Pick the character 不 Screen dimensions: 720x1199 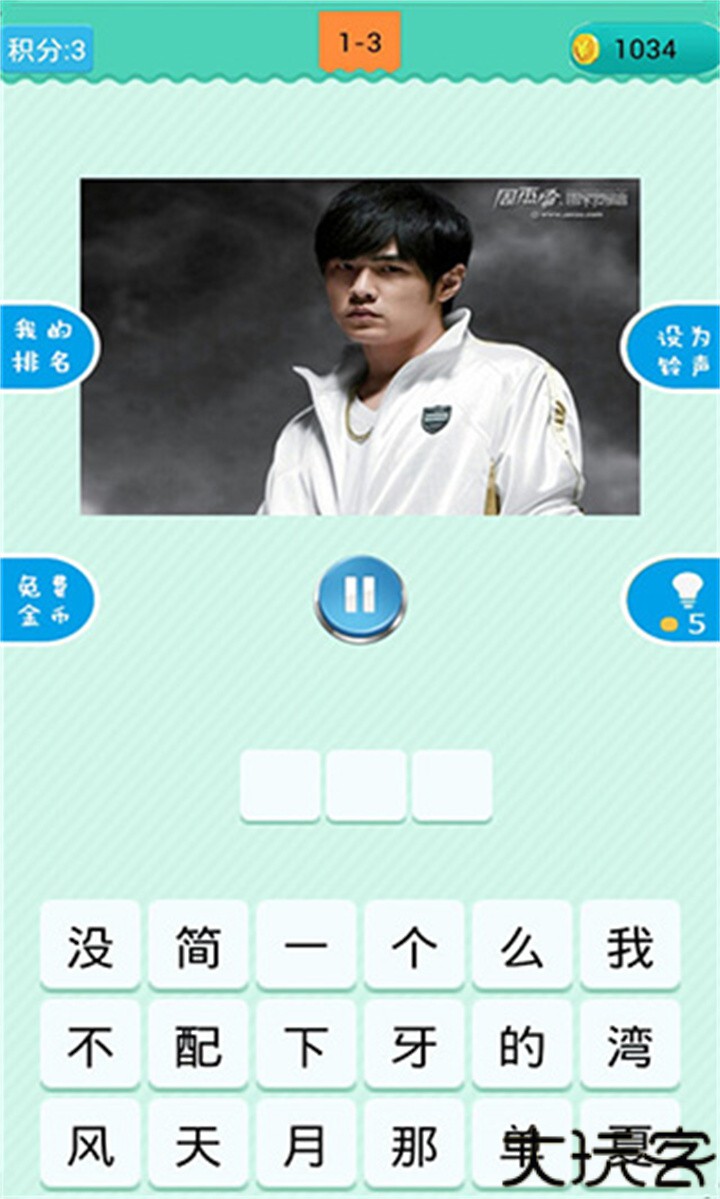90,1045
